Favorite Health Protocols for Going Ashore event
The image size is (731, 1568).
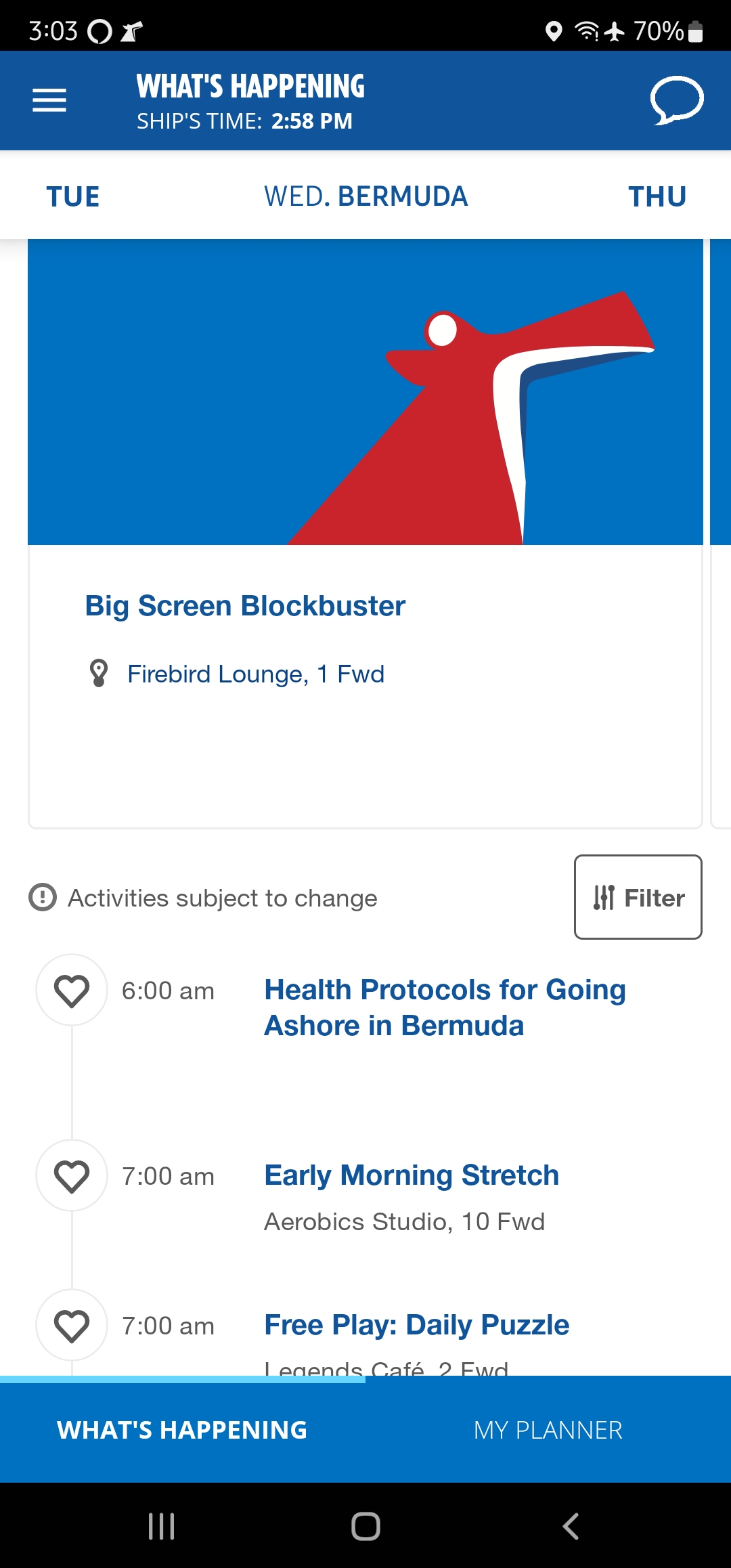pyautogui.click(x=72, y=990)
